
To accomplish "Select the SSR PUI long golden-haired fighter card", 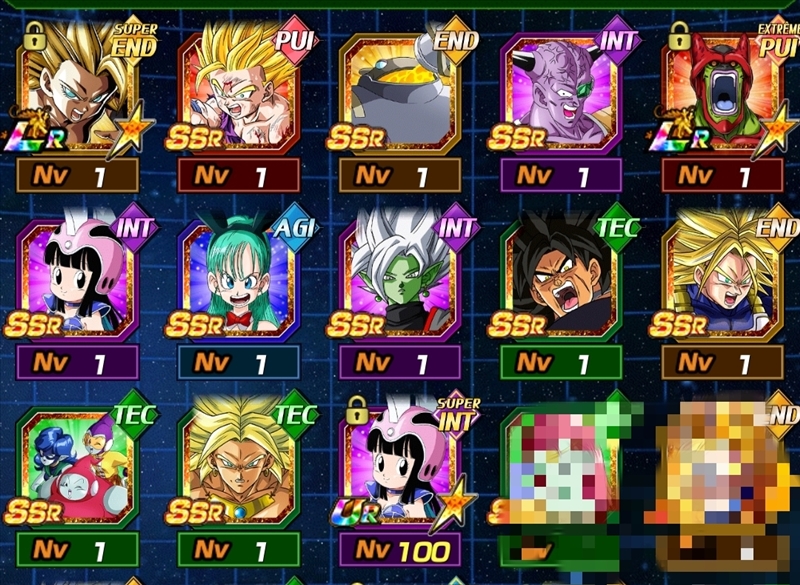I will coord(238,92).
